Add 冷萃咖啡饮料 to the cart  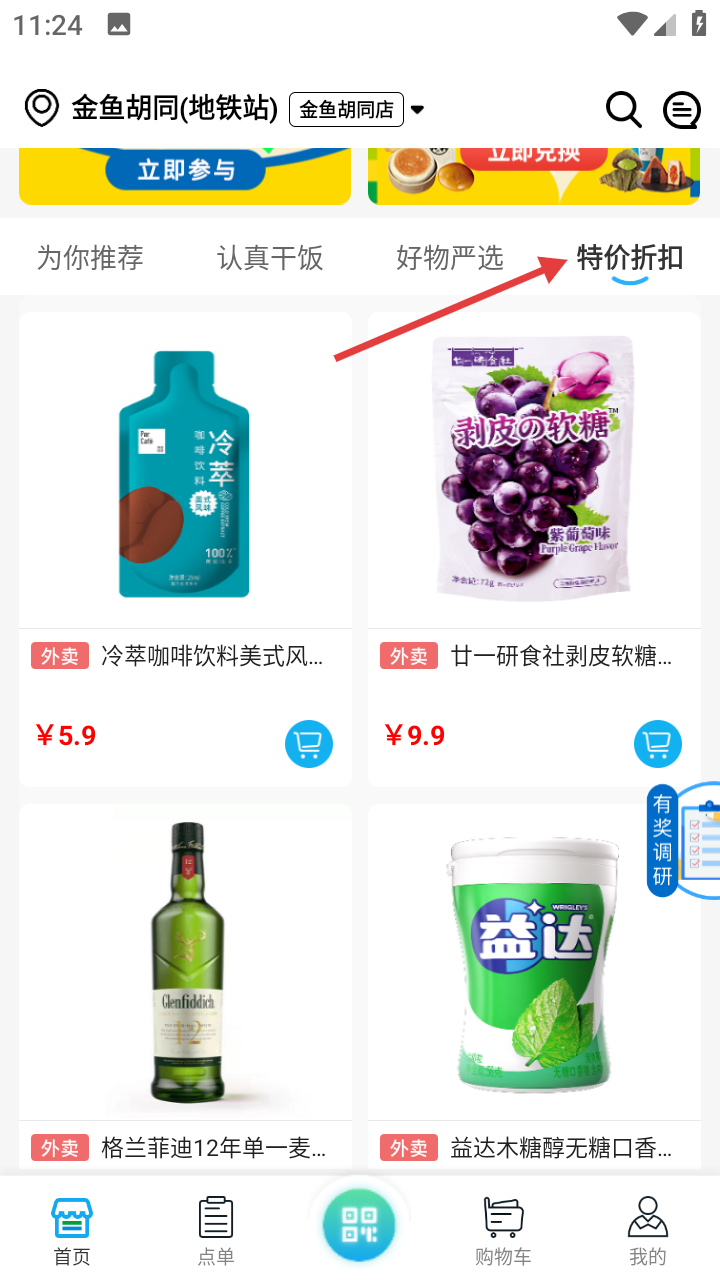point(309,744)
